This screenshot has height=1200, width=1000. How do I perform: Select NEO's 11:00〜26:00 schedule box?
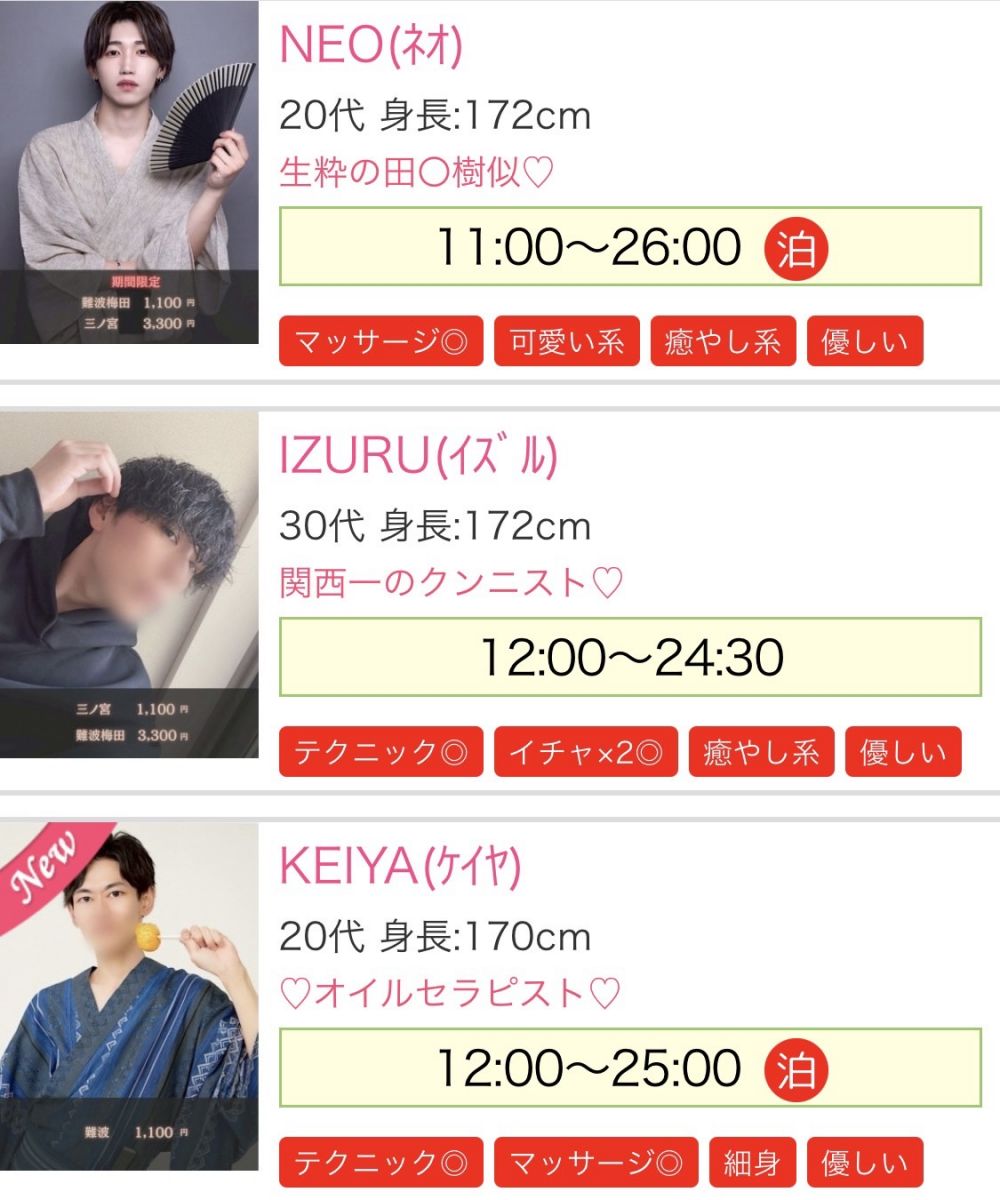pyautogui.click(x=630, y=247)
